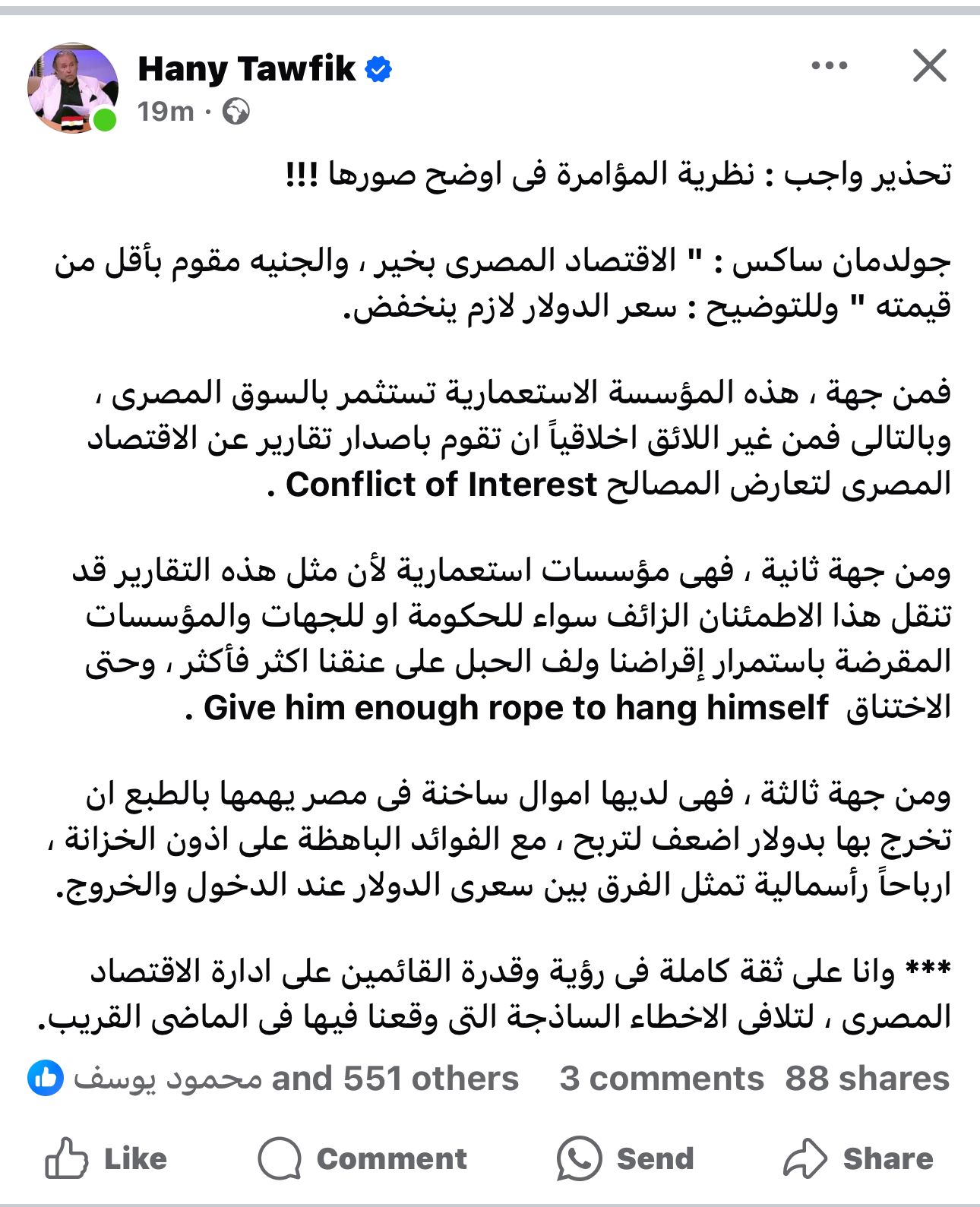The image size is (980, 1207).
Task: Send this post via WhatsApp
Action: [x=625, y=1158]
